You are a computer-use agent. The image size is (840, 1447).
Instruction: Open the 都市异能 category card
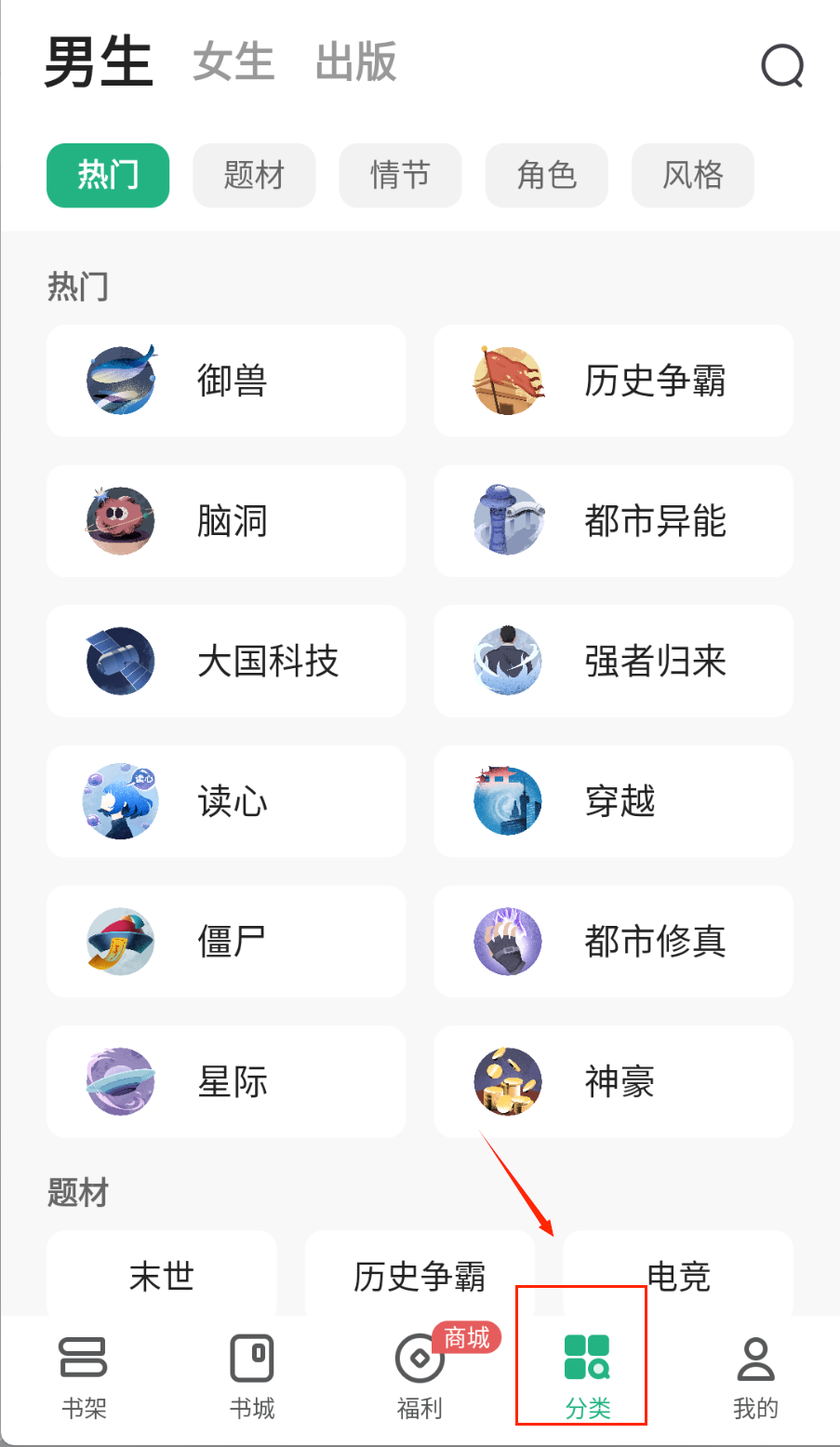613,521
